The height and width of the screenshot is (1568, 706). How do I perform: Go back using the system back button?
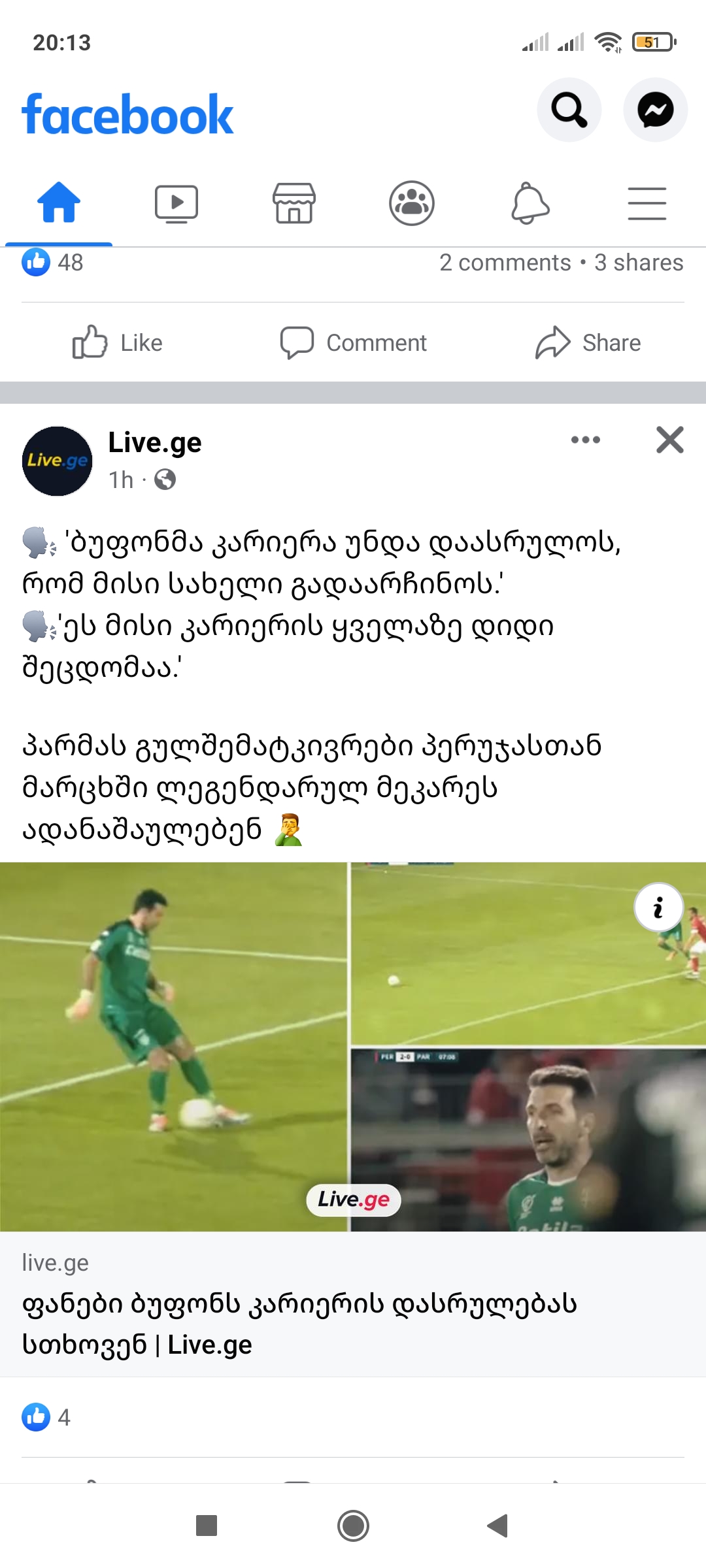(x=498, y=1526)
